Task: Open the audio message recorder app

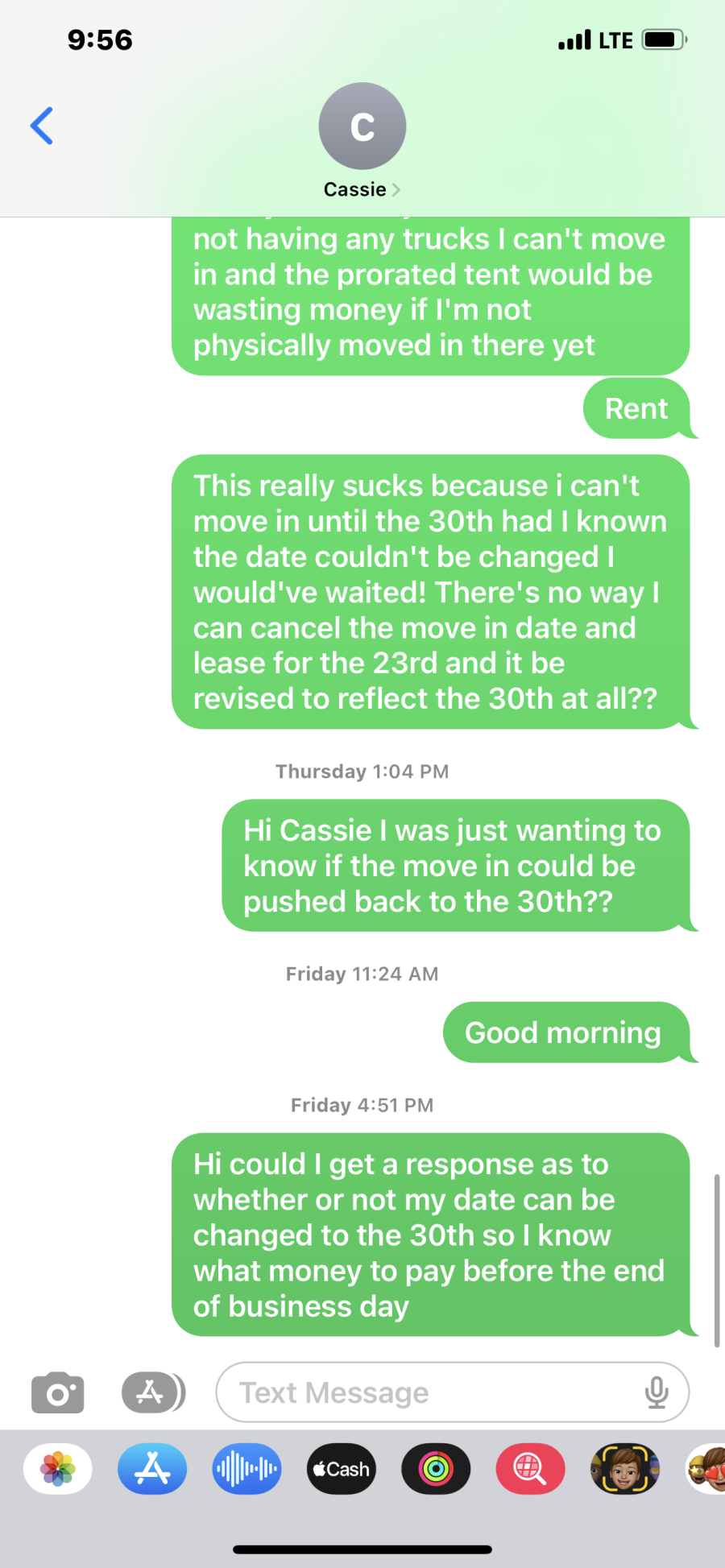Action: point(246,1469)
